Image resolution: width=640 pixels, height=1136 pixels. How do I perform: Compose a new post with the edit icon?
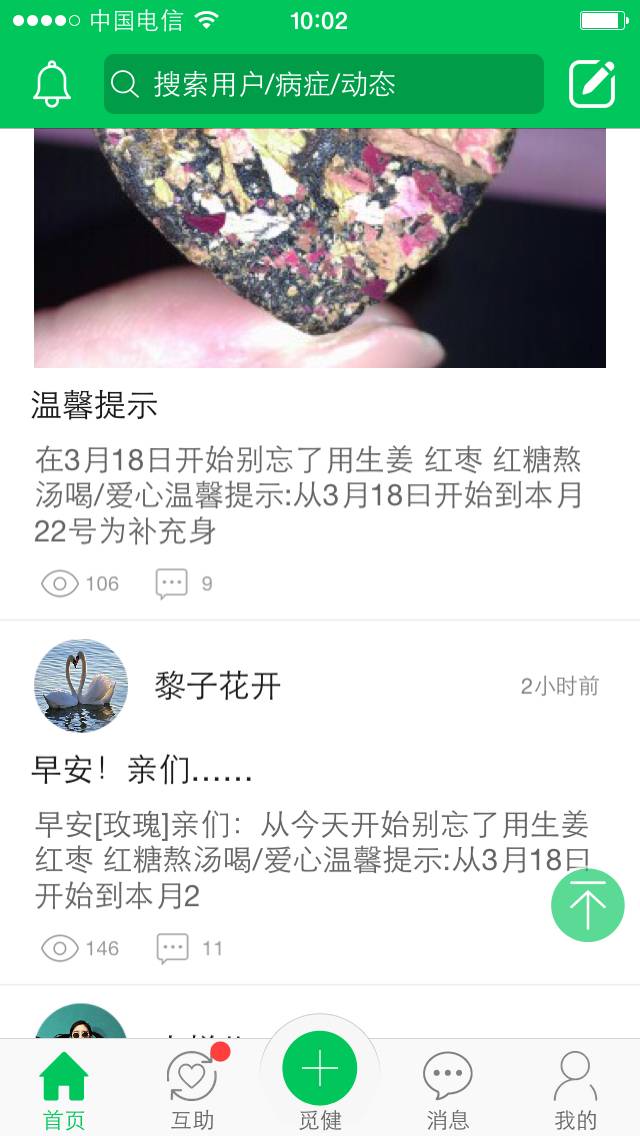[x=592, y=84]
